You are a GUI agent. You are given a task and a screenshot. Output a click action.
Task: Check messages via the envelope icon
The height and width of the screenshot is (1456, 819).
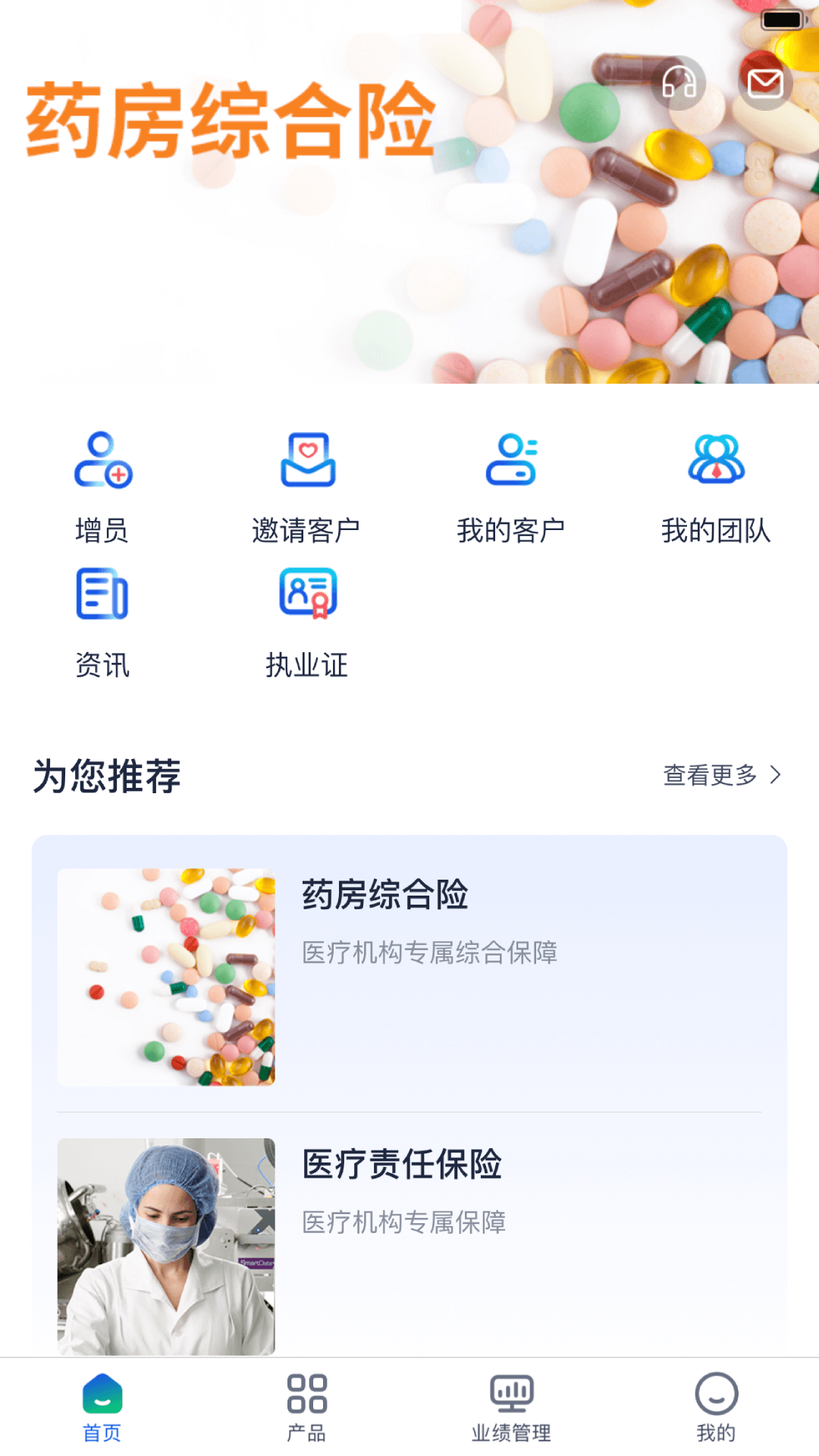(765, 83)
